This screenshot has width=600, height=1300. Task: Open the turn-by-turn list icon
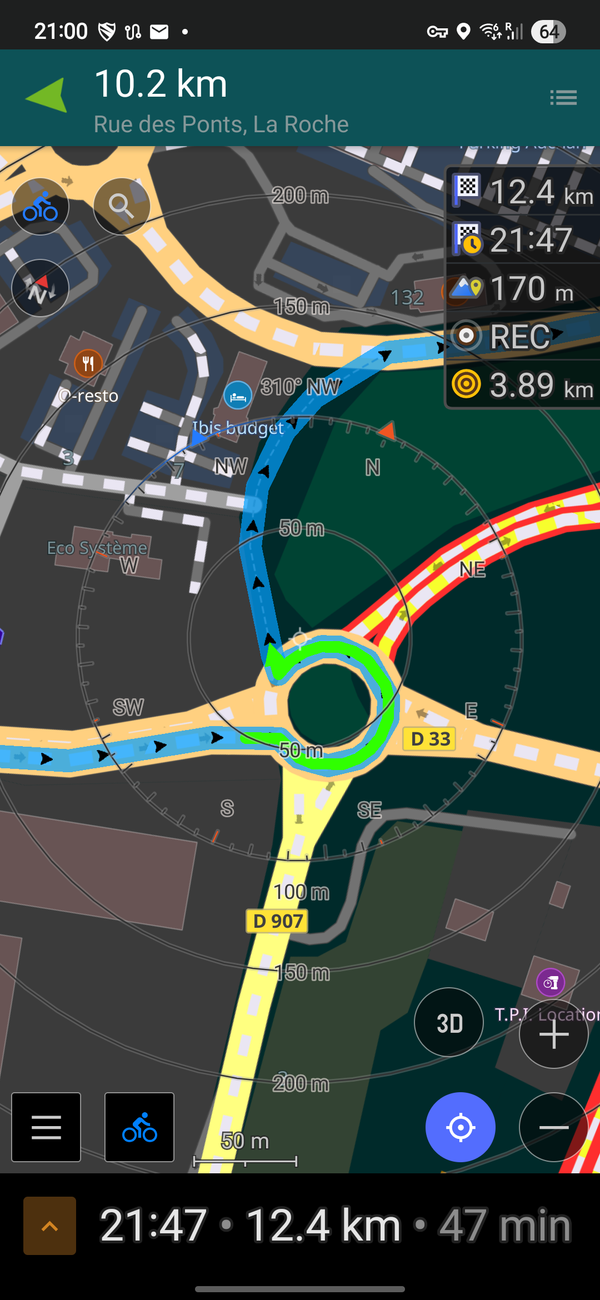563,98
